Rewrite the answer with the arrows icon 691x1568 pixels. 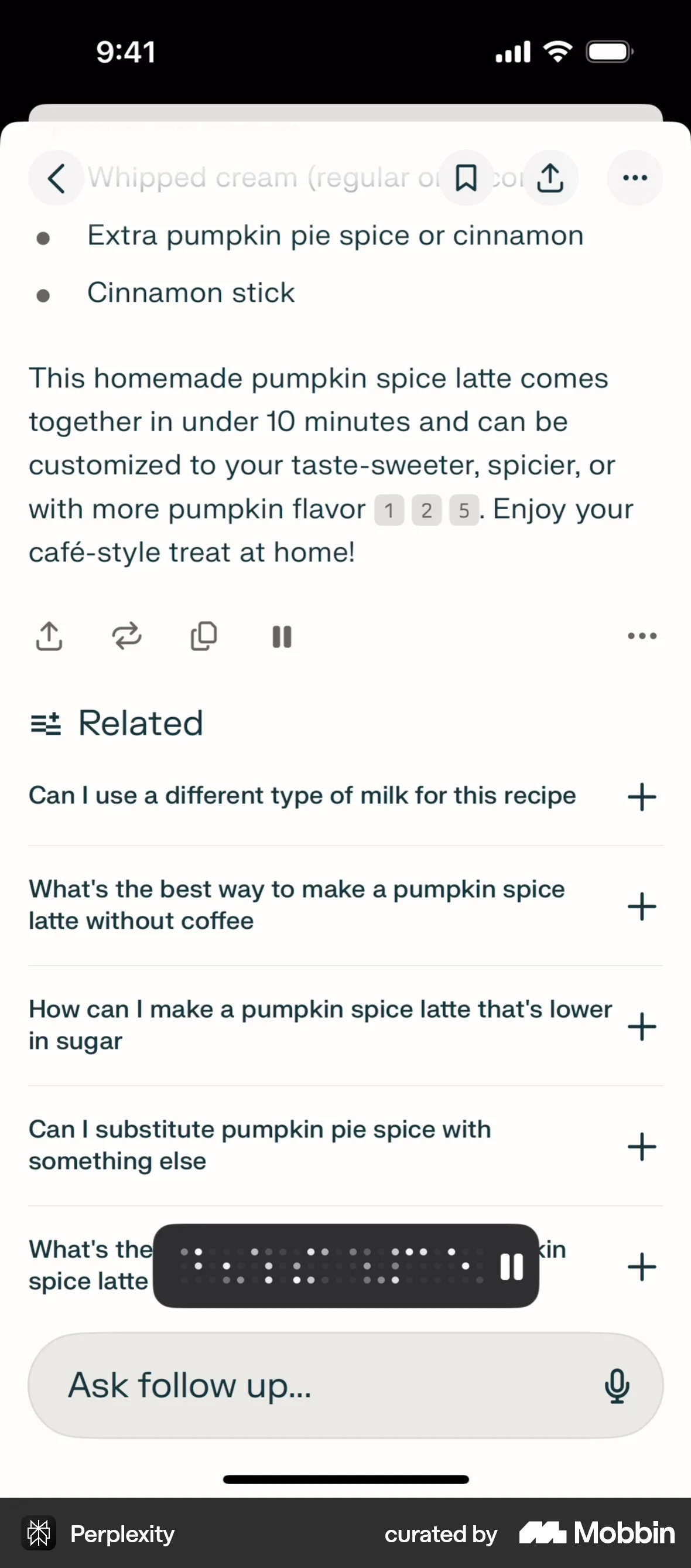point(126,637)
